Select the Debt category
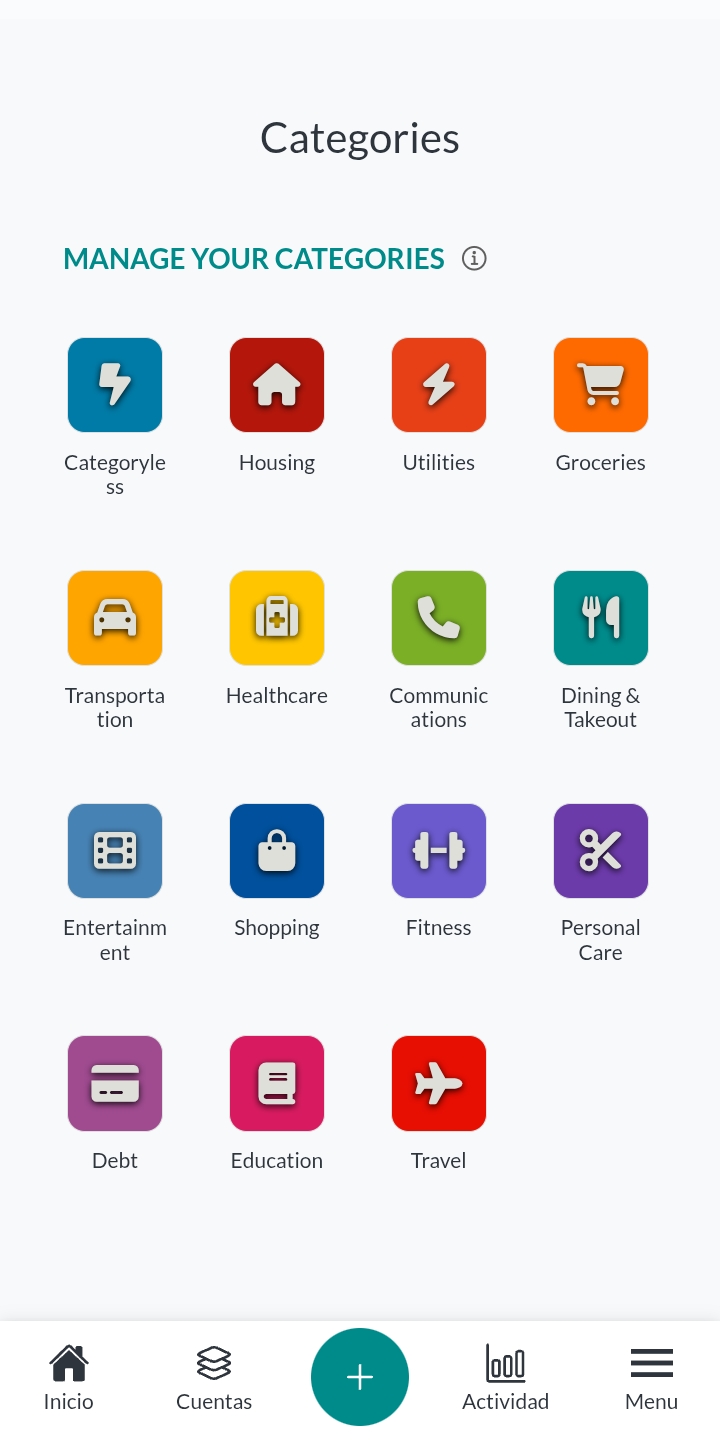This screenshot has height=1448, width=720. click(115, 1083)
